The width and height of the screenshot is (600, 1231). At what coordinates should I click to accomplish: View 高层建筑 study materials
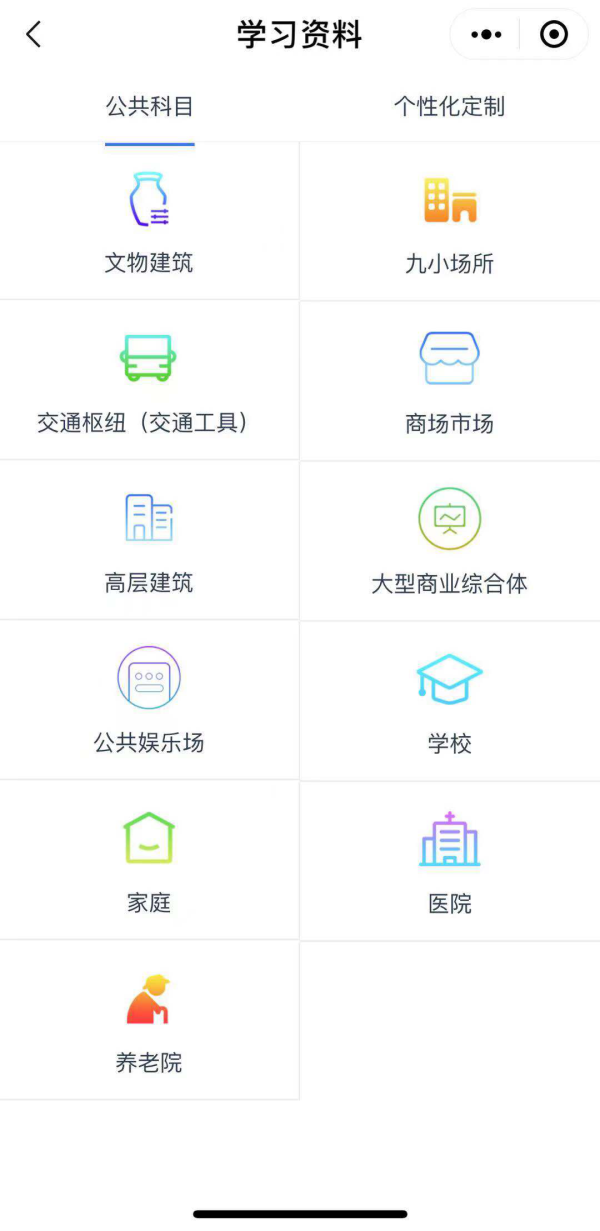149,542
